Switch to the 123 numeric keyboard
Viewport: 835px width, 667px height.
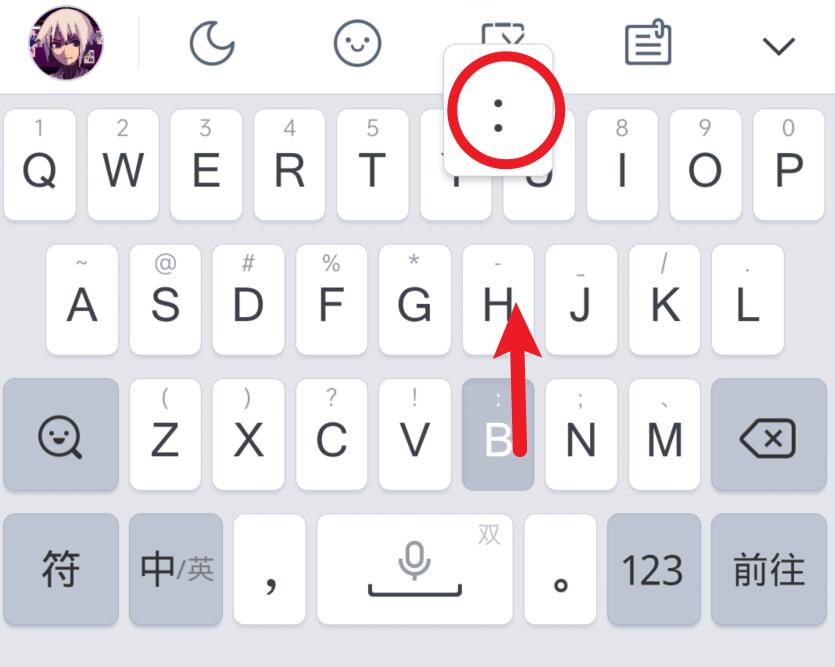(x=653, y=570)
